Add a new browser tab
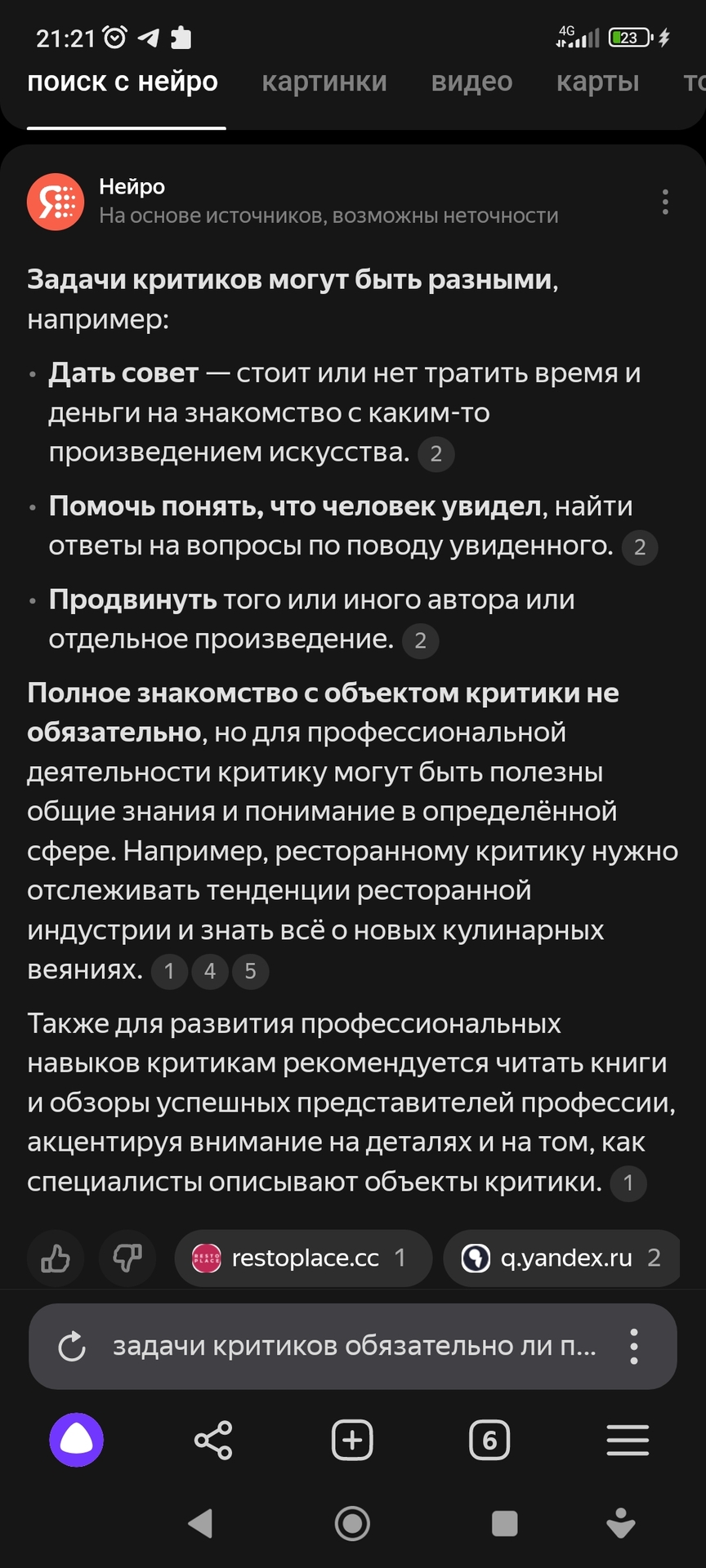The width and height of the screenshot is (706, 1568). point(352,1440)
